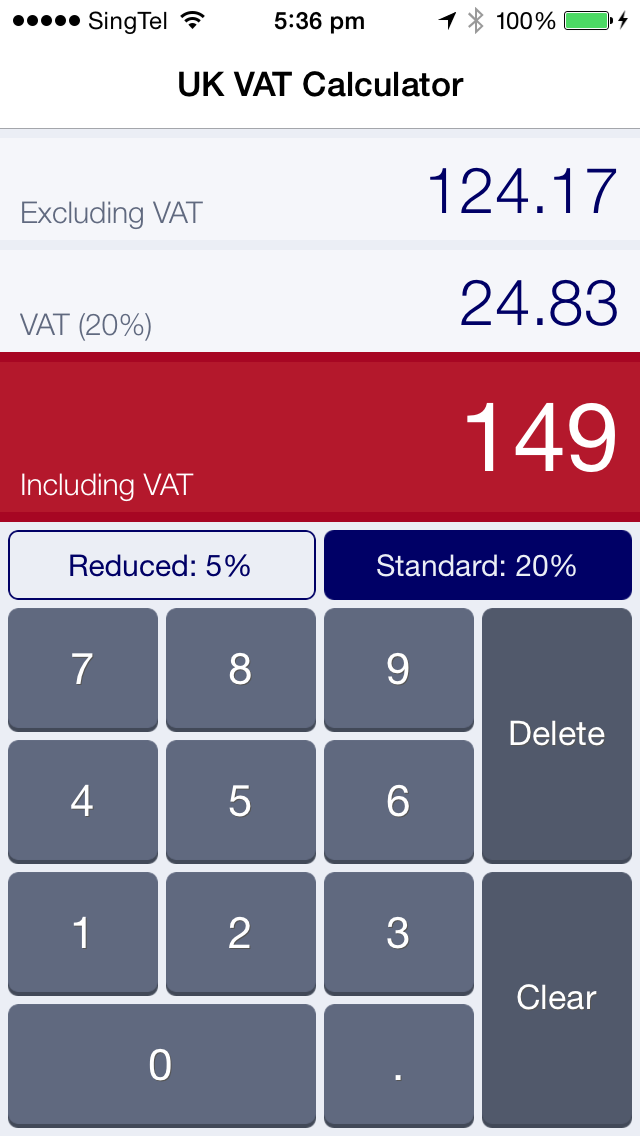Enter digit 7 on keypad
The height and width of the screenshot is (1136, 640).
pyautogui.click(x=83, y=669)
